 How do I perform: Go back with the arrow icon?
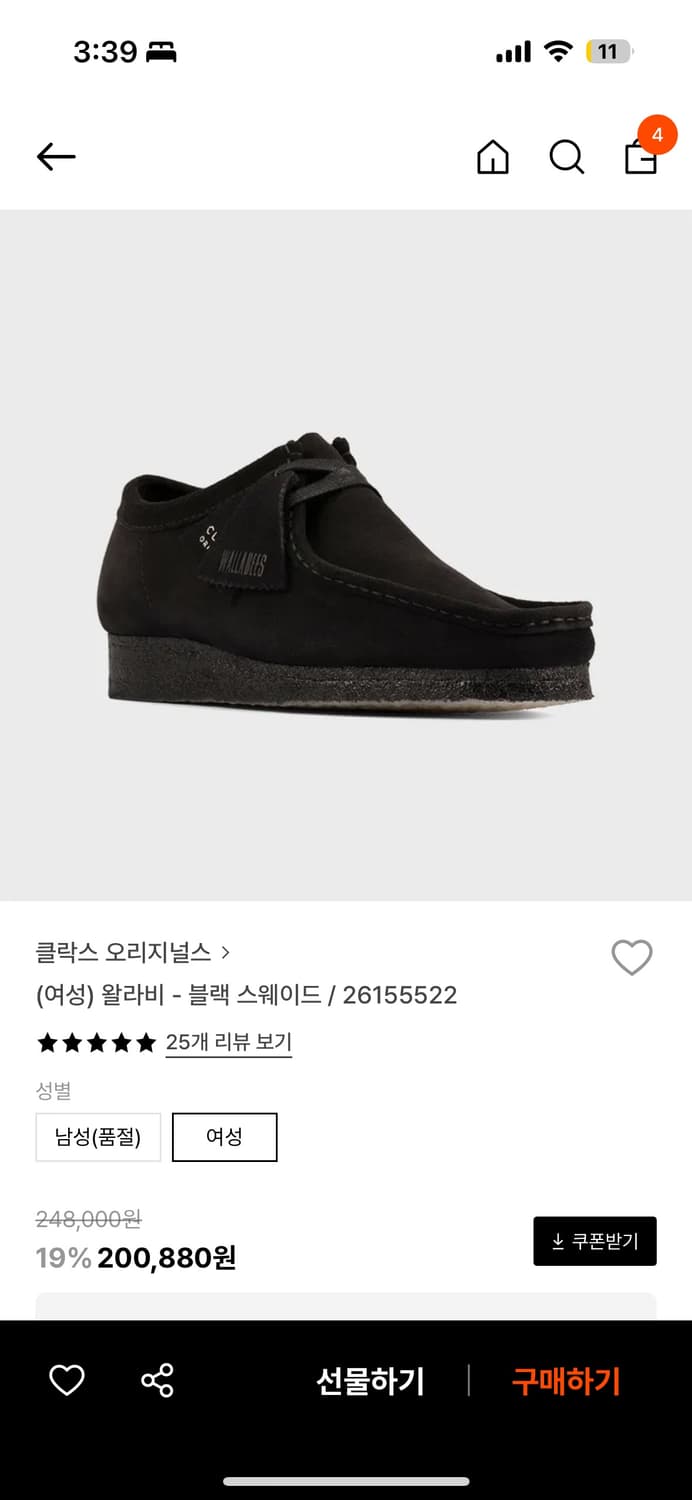(x=56, y=157)
